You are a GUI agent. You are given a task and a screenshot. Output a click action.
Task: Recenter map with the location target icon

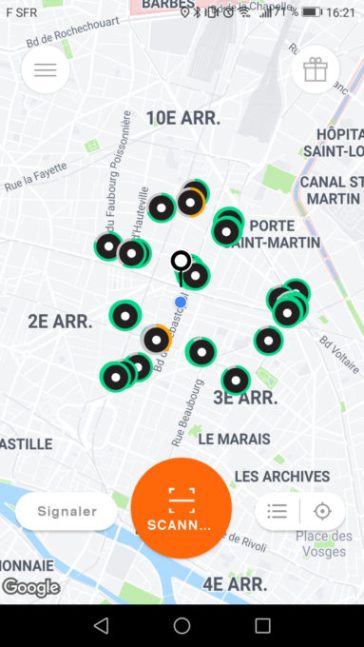[x=323, y=512]
